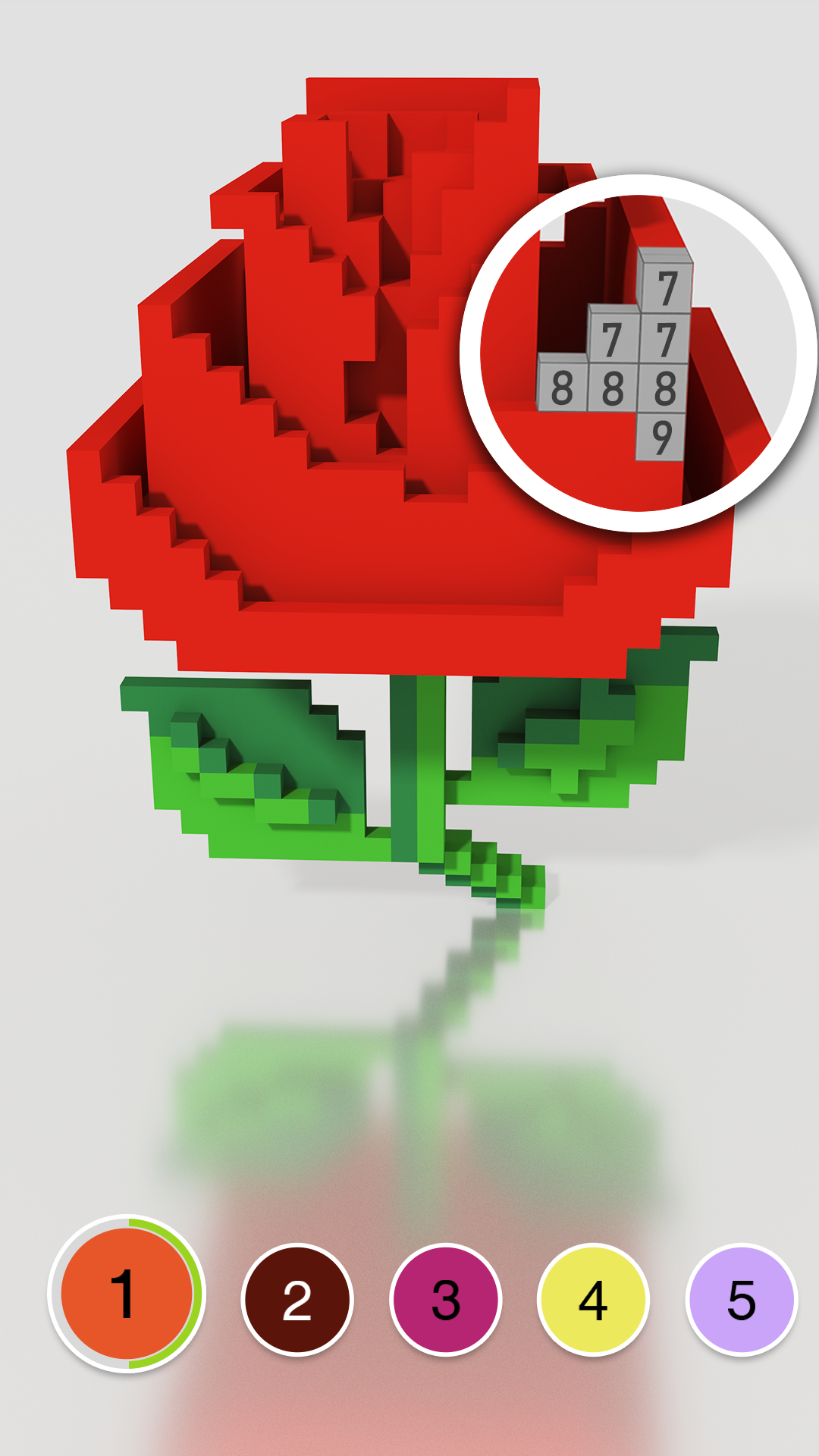
Task: Select color number 1 orange-red swatch
Action: pos(127,1293)
